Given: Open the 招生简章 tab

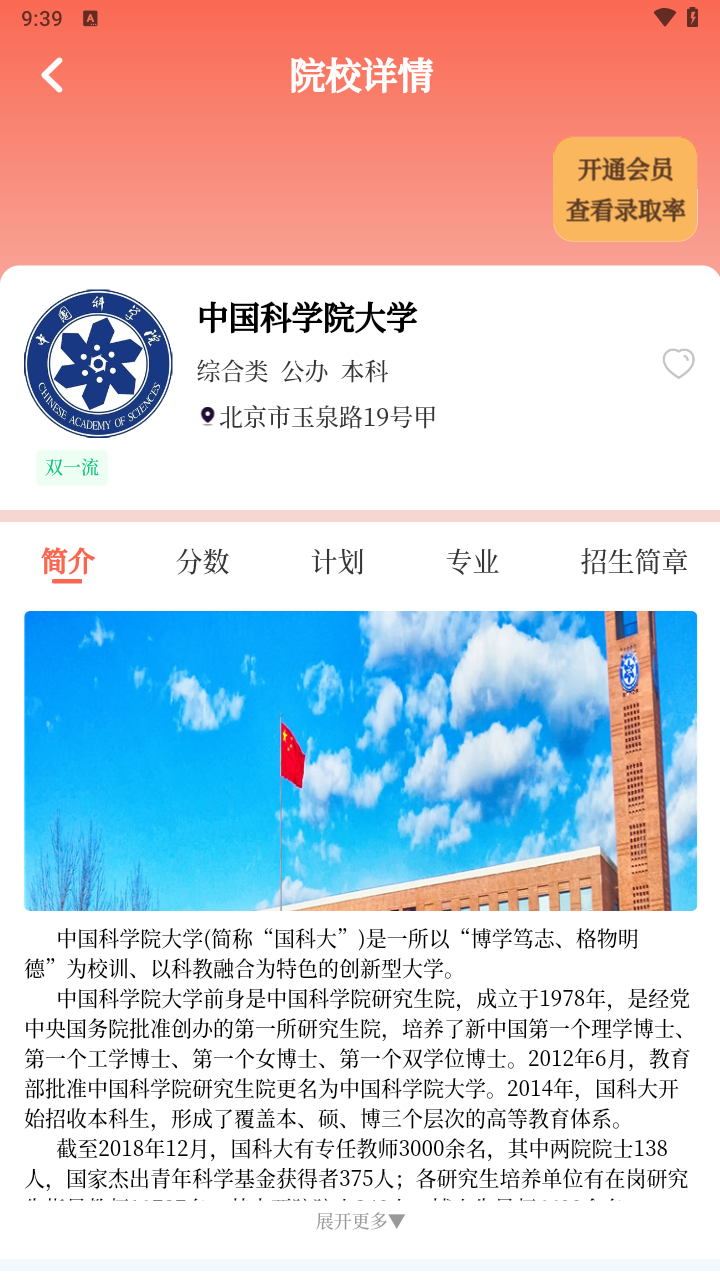Looking at the screenshot, I should click(x=634, y=561).
